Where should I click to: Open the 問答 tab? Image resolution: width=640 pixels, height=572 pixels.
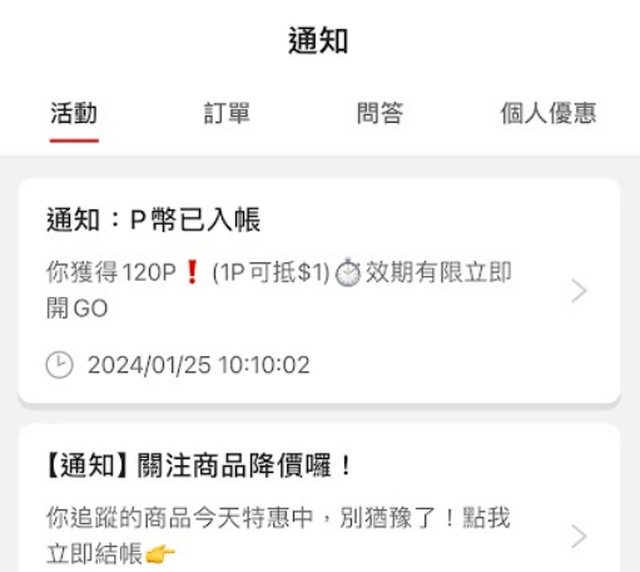(x=380, y=114)
